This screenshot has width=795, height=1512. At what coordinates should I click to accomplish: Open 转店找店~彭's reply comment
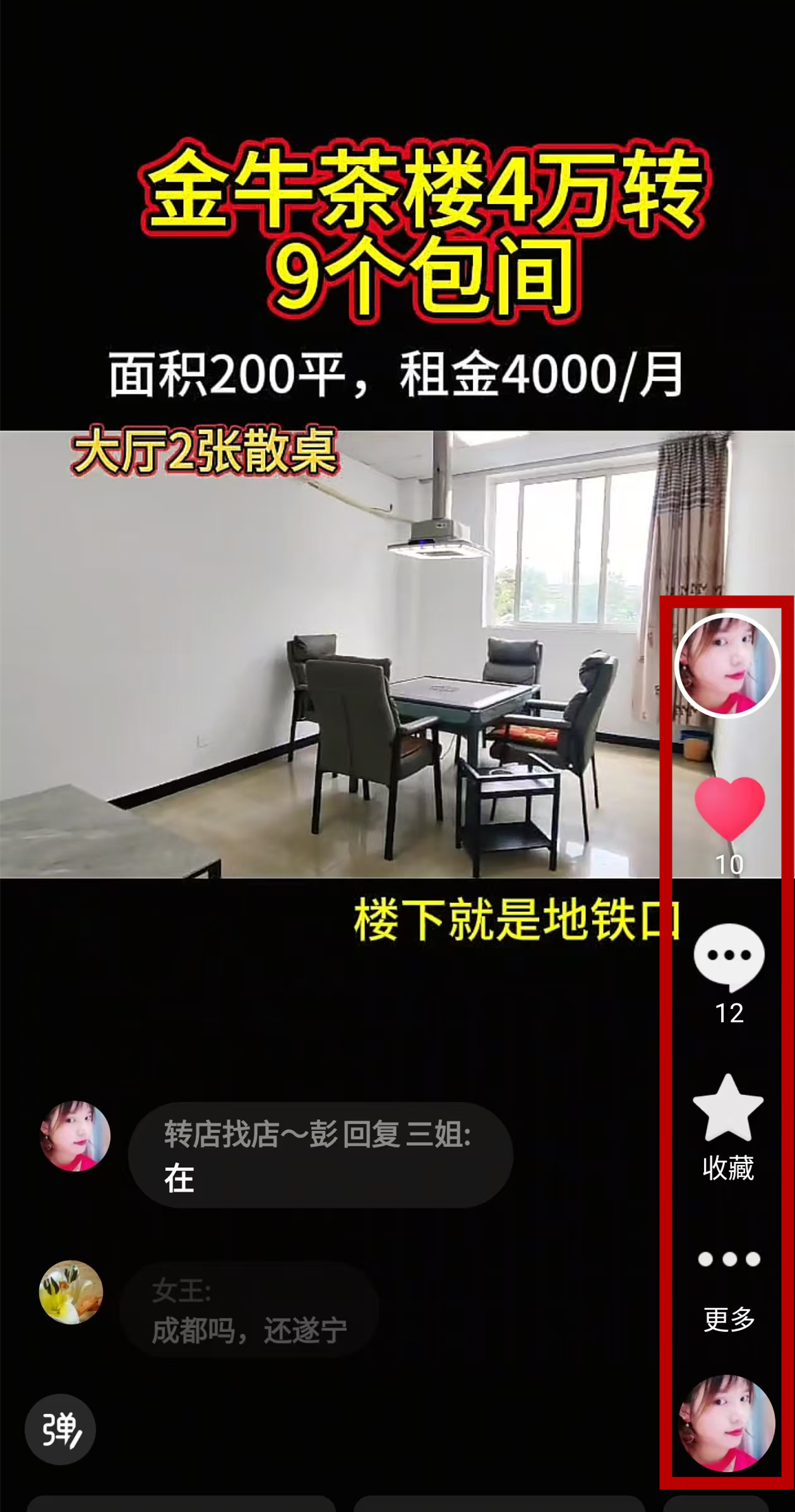pyautogui.click(x=320, y=1156)
